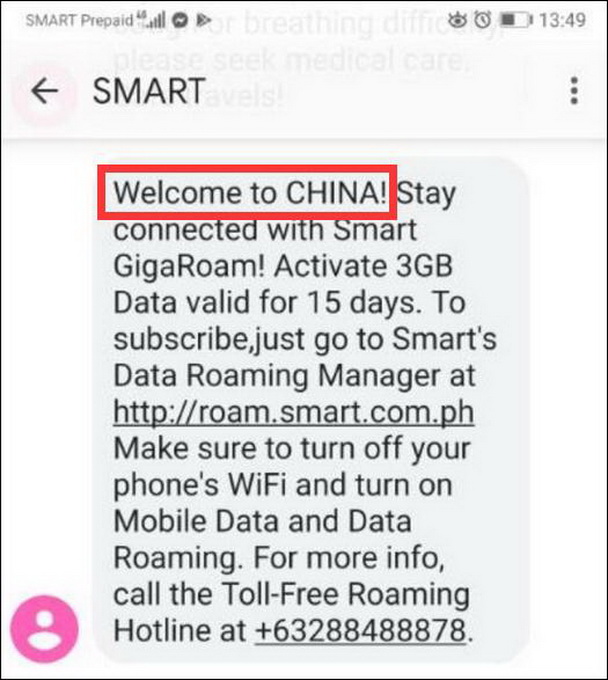Open the roam.smart.com.ph link
Viewport: 608px width, 680px height.
[293, 413]
